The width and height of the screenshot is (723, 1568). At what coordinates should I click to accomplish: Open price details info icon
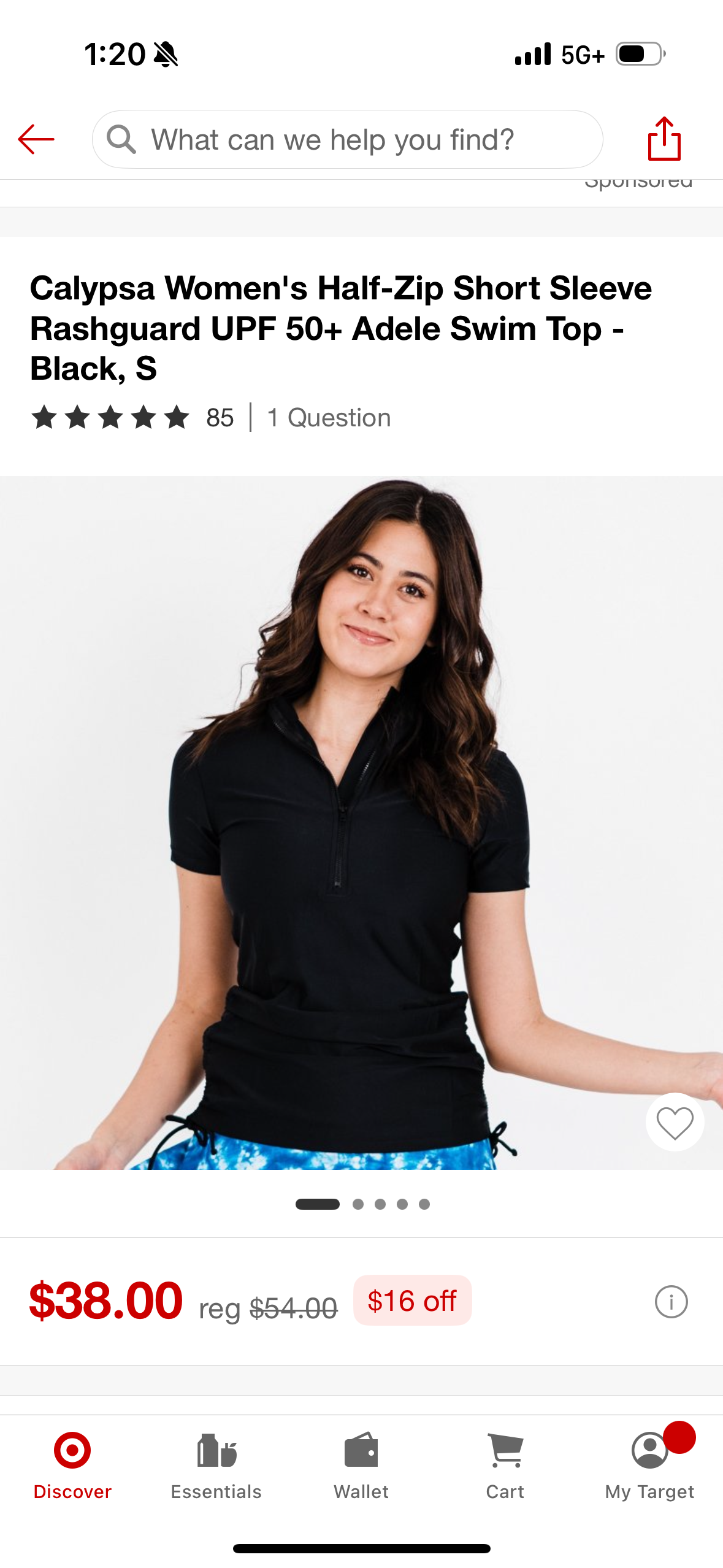(671, 1301)
